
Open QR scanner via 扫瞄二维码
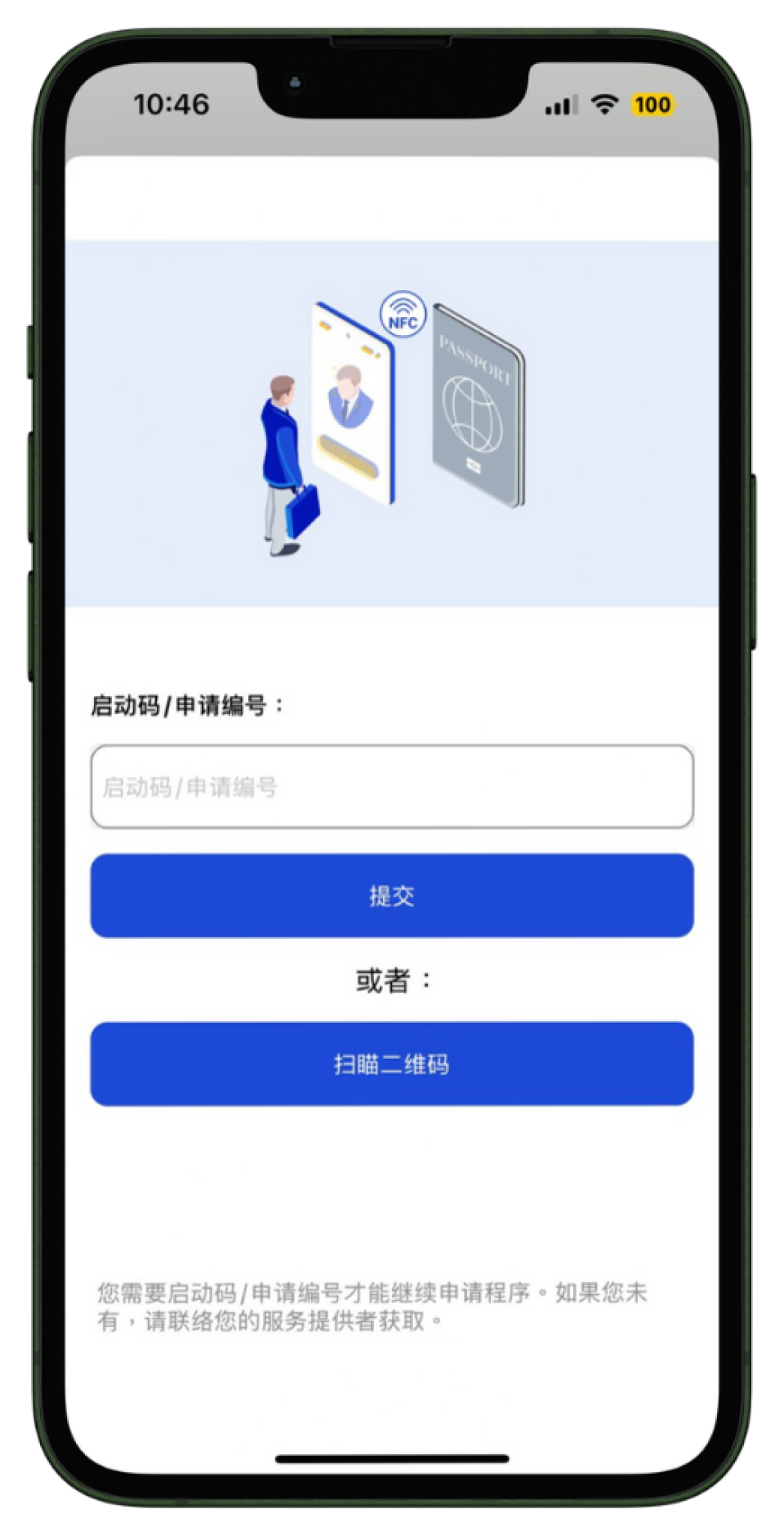[x=392, y=1064]
